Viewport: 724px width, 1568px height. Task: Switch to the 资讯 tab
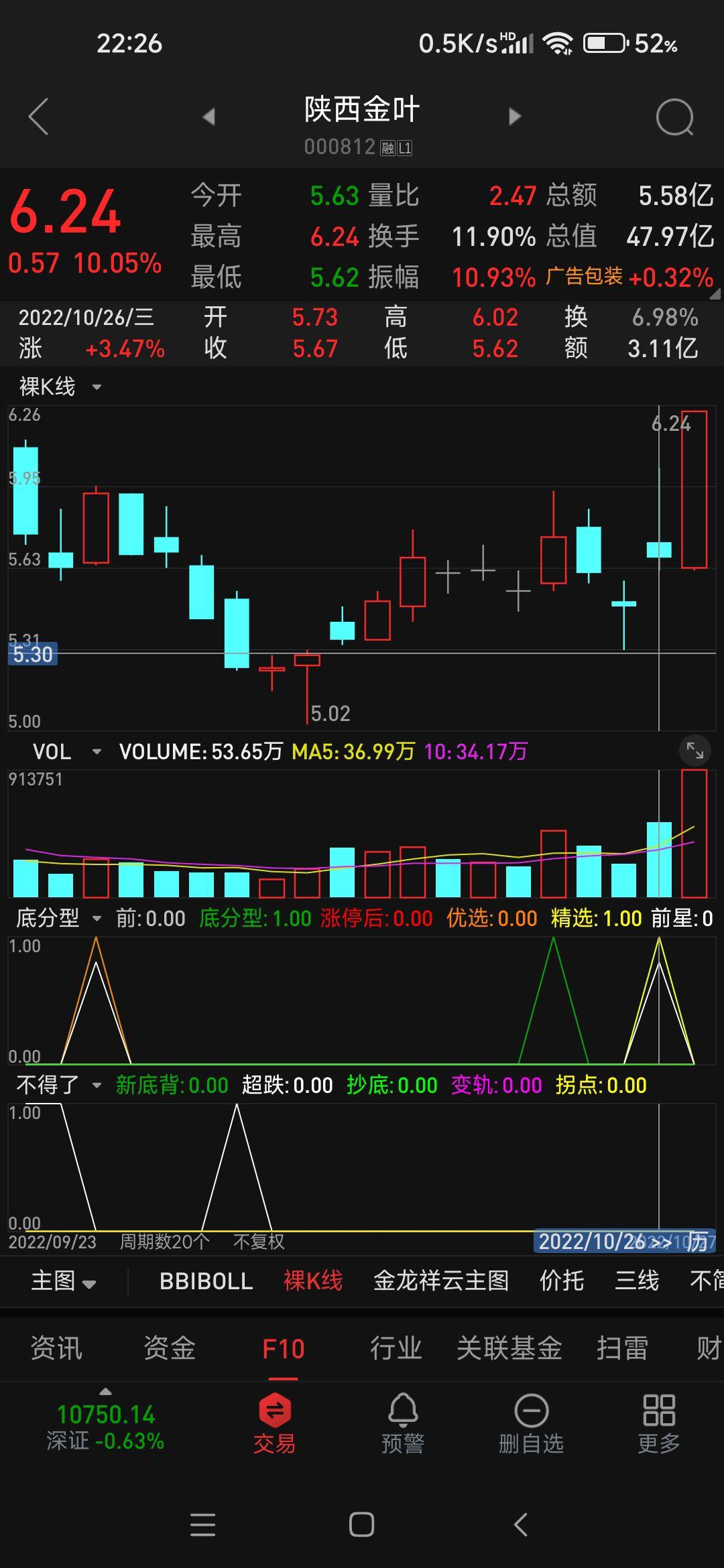(x=56, y=1348)
